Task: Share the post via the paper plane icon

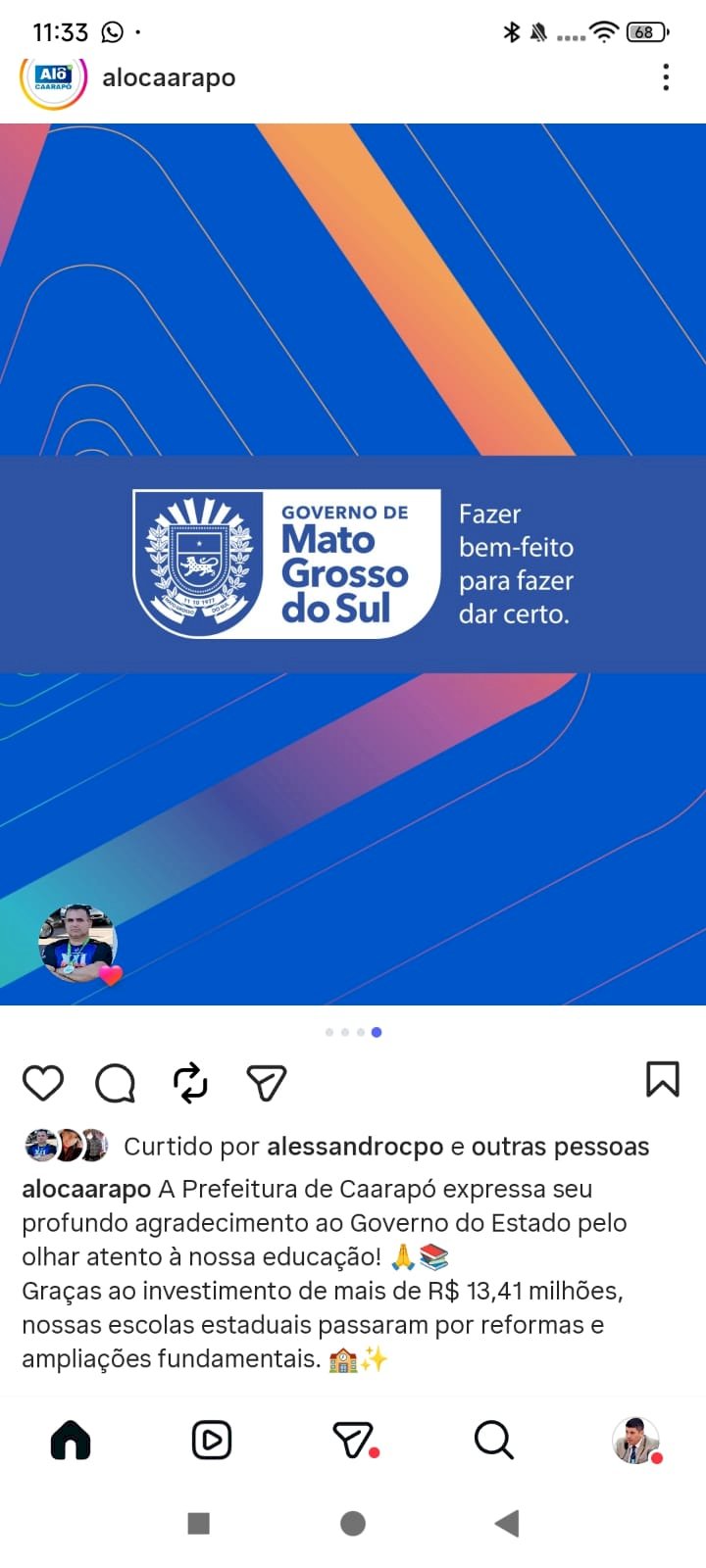Action: tap(266, 1083)
